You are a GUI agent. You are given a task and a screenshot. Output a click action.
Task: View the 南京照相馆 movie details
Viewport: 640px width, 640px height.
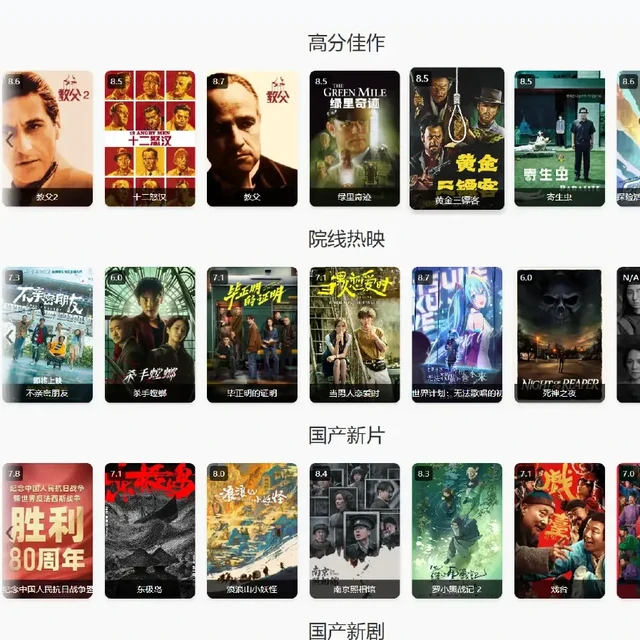tap(354, 530)
